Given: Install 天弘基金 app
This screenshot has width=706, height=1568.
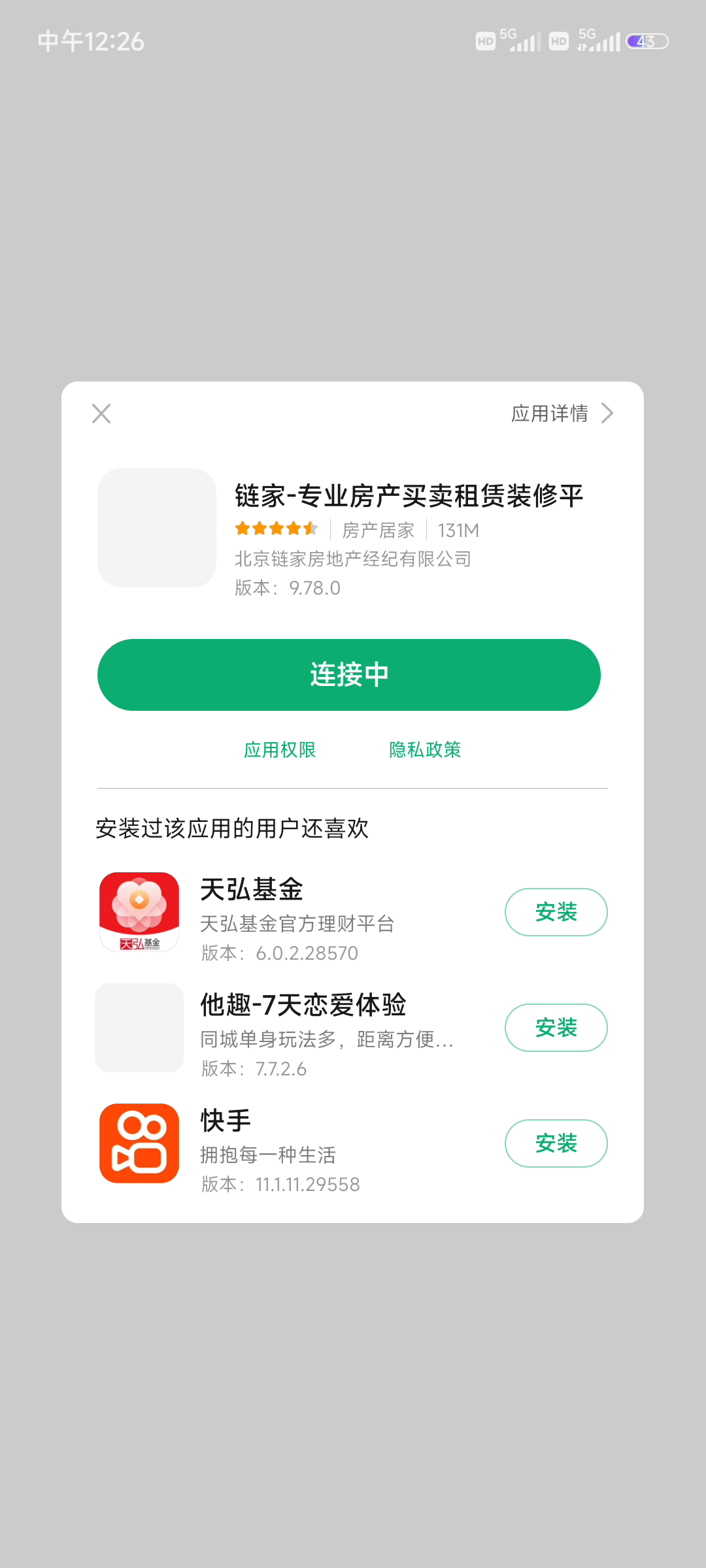Looking at the screenshot, I should (x=556, y=912).
